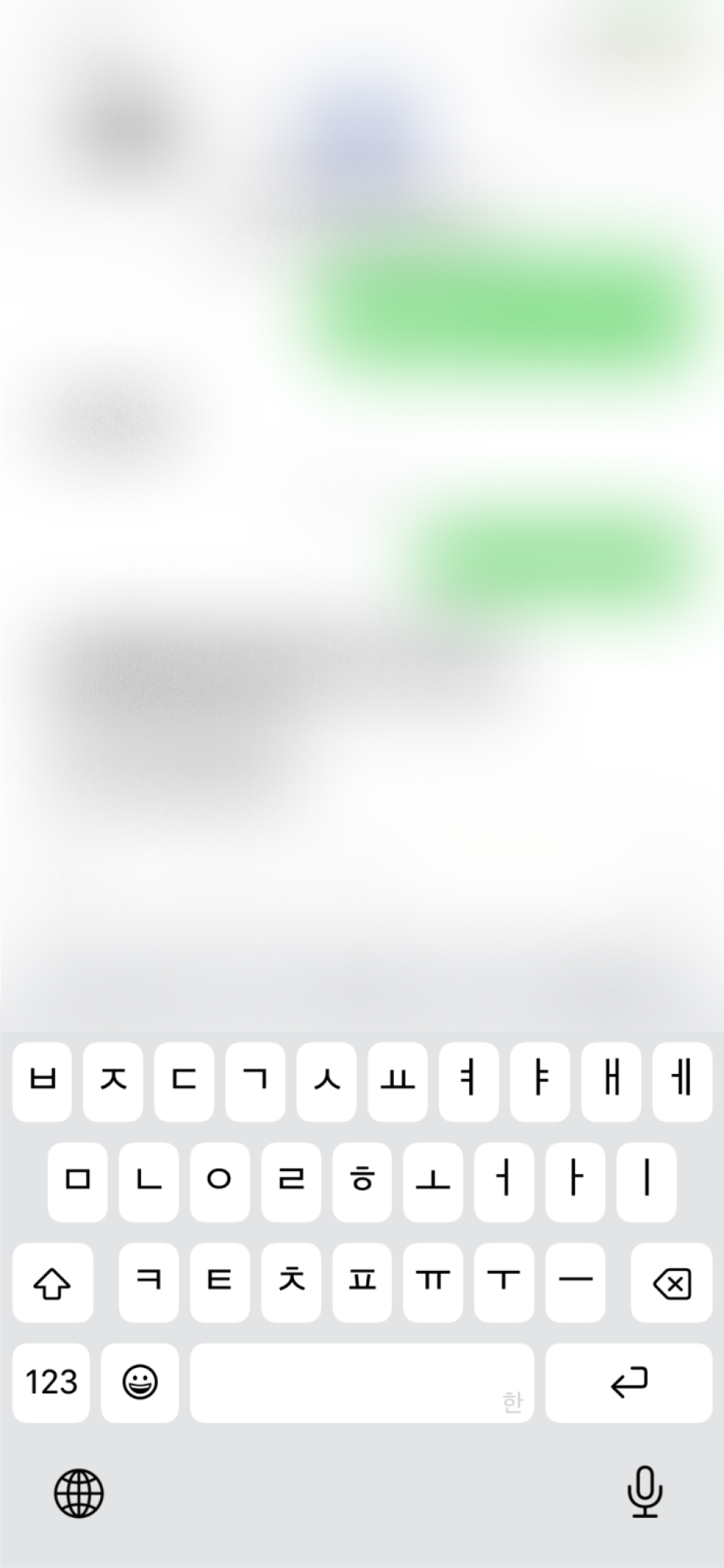Tap the shift key

(x=52, y=1283)
